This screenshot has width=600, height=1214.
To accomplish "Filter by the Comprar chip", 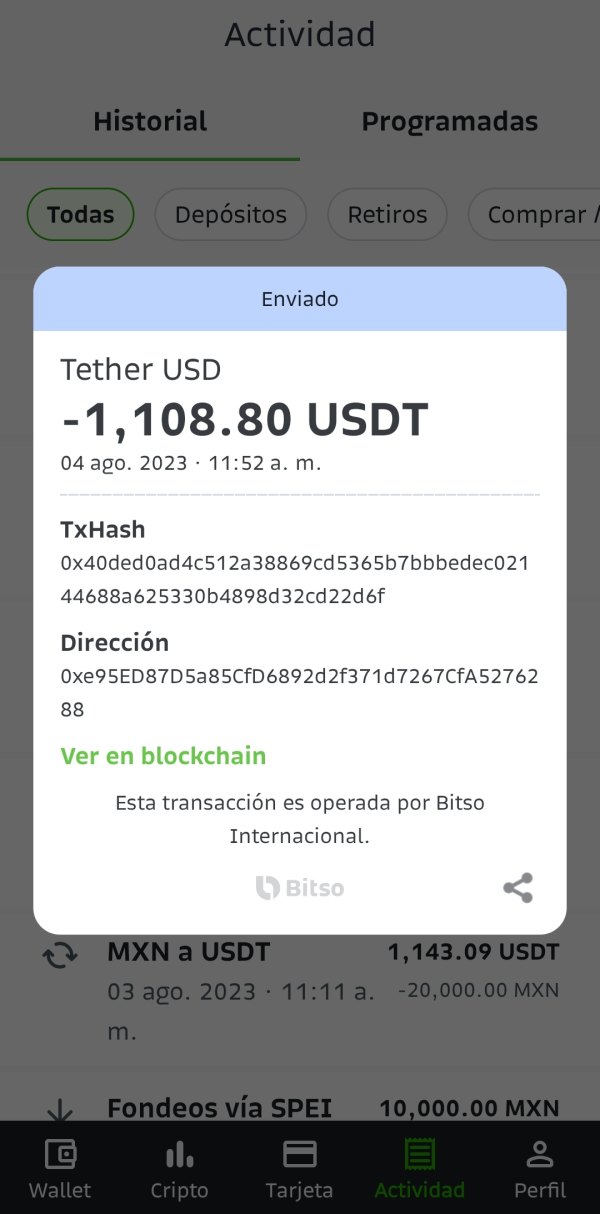I will [x=534, y=214].
